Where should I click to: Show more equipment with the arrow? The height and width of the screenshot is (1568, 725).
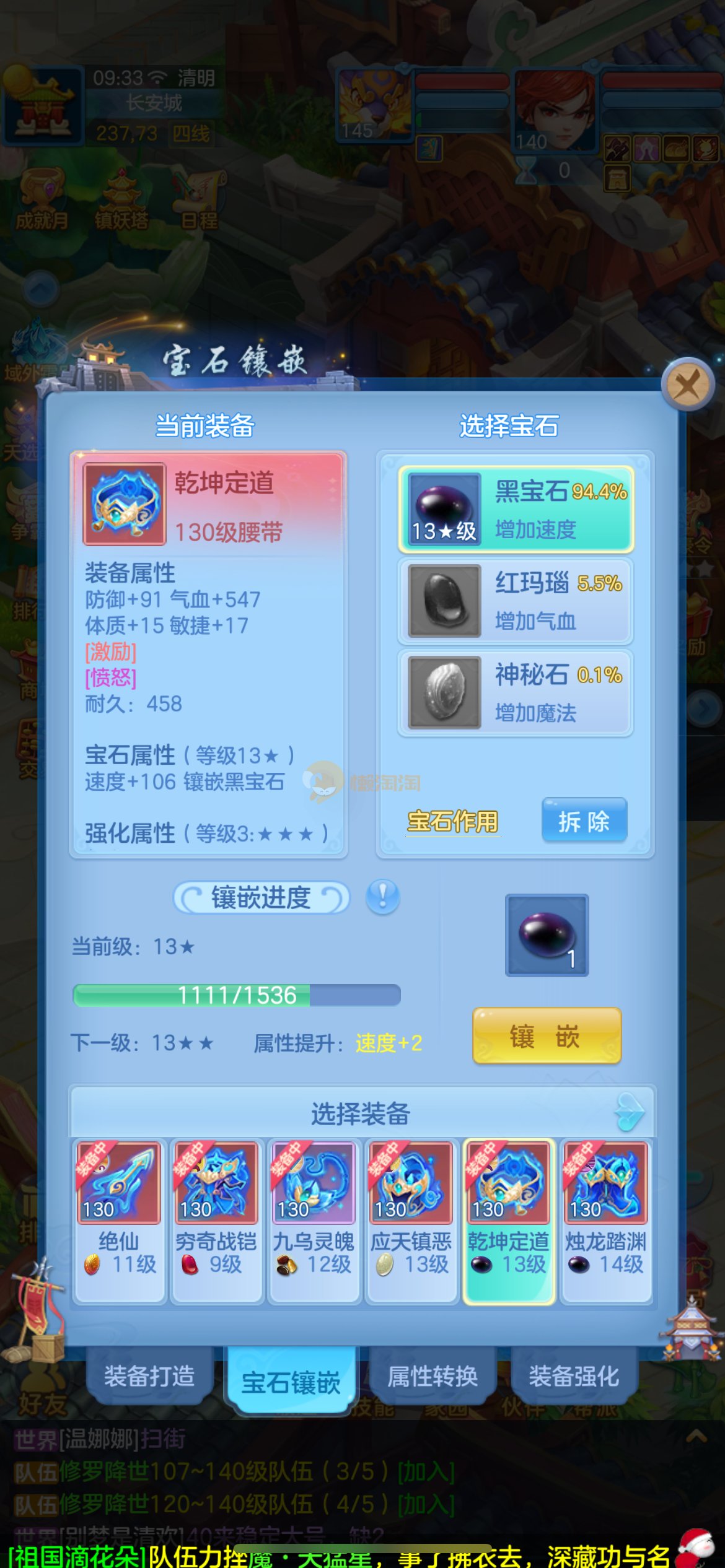click(x=630, y=1112)
